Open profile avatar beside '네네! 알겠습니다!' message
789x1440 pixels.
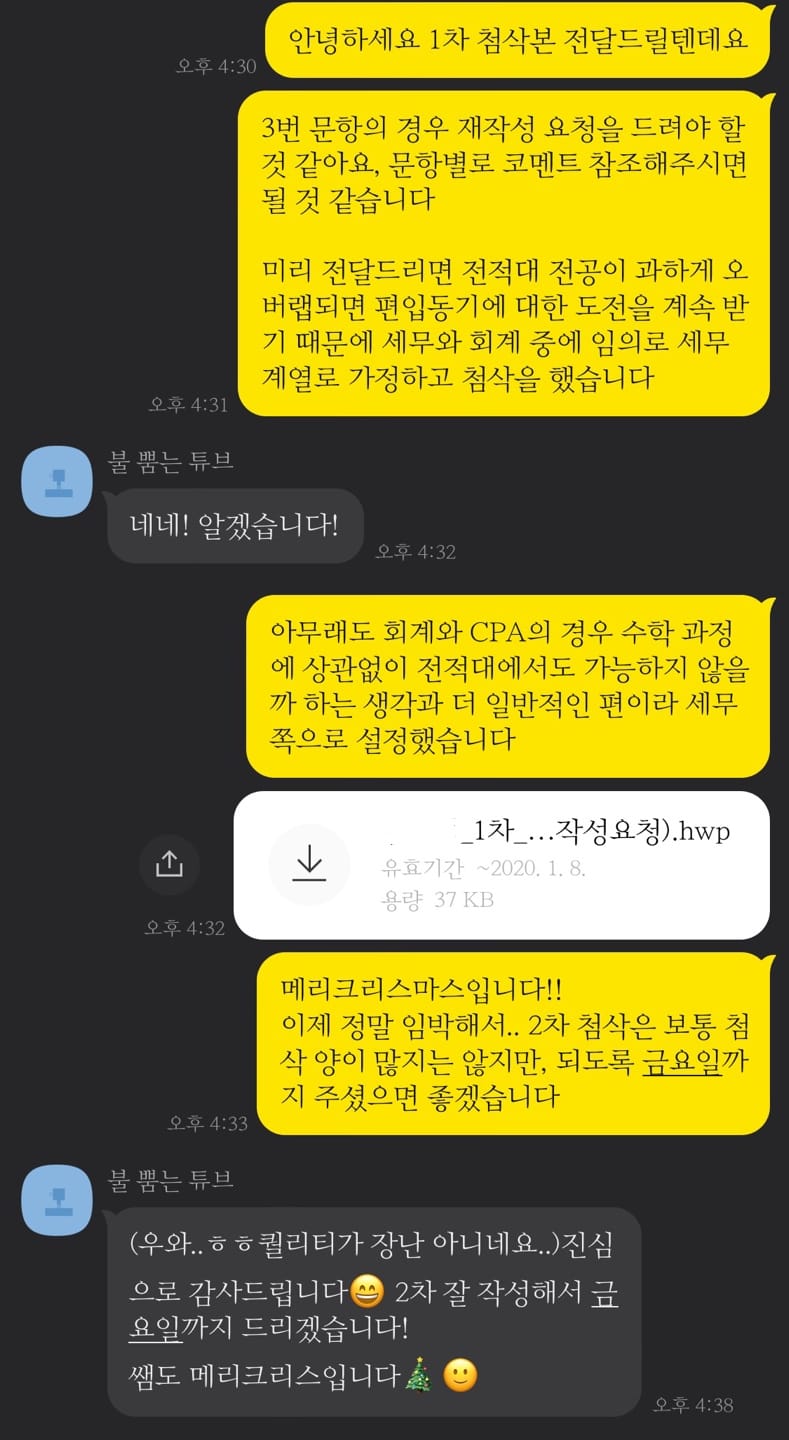pyautogui.click(x=57, y=482)
